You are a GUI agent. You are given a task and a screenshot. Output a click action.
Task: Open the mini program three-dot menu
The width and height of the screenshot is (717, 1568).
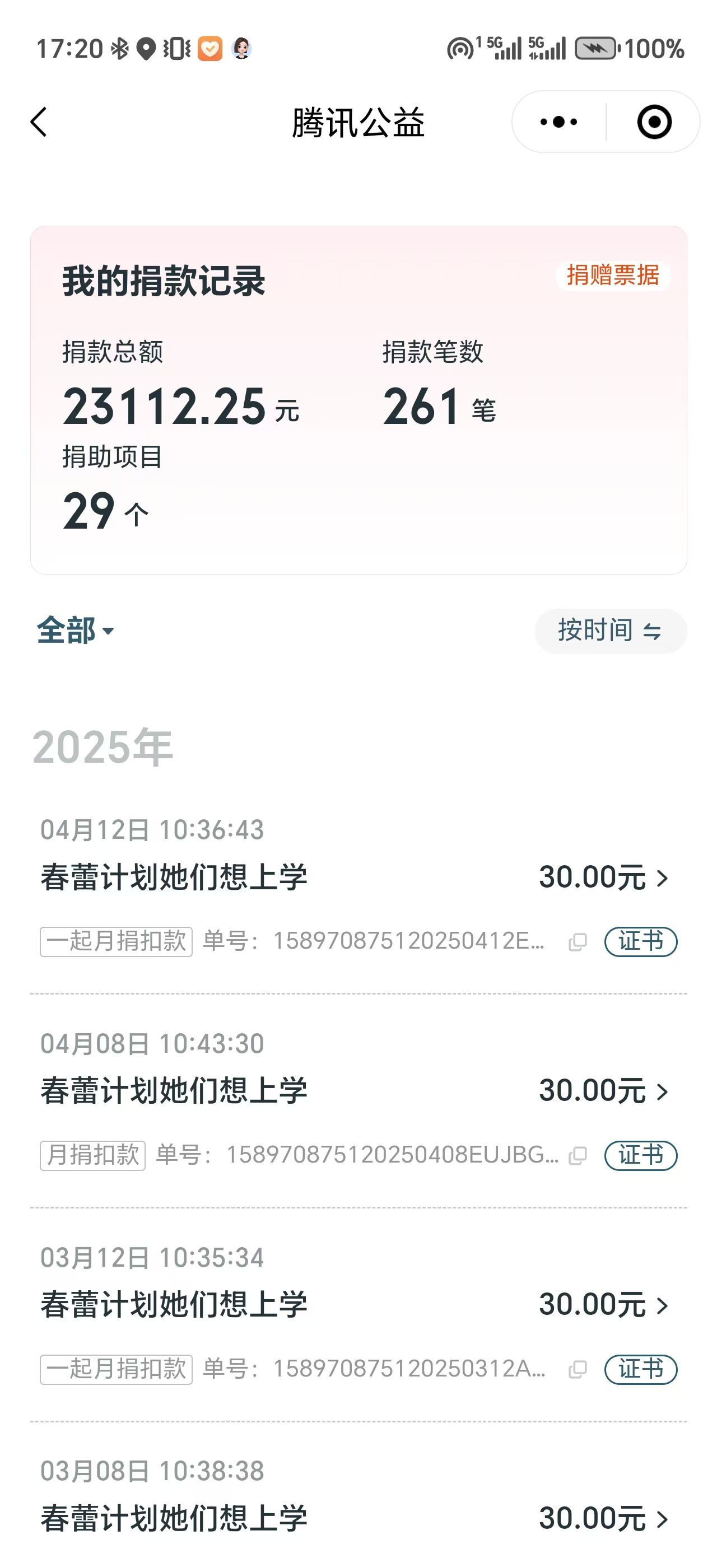click(x=558, y=122)
